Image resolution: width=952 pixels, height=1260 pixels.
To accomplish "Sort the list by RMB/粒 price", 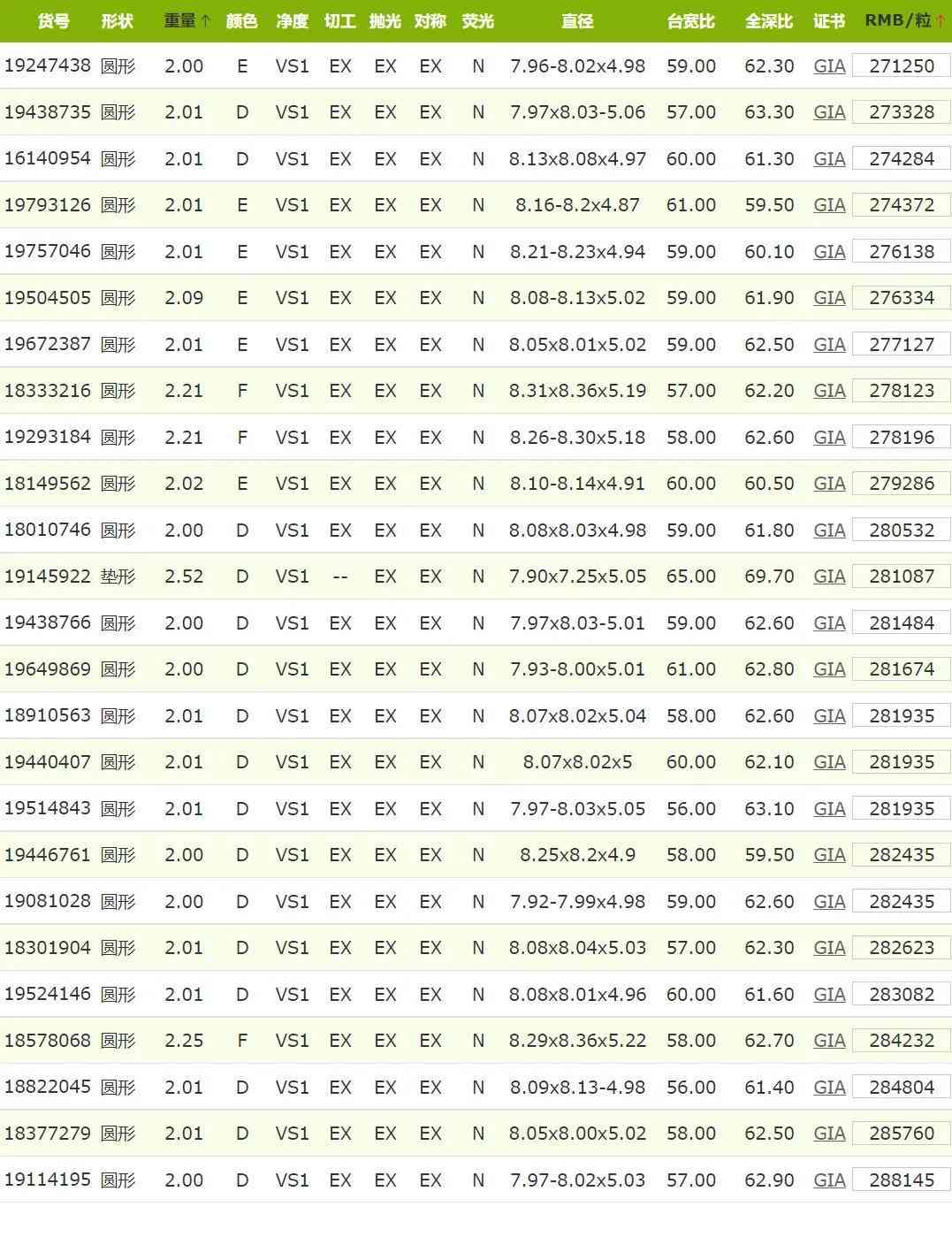I will click(x=903, y=20).
